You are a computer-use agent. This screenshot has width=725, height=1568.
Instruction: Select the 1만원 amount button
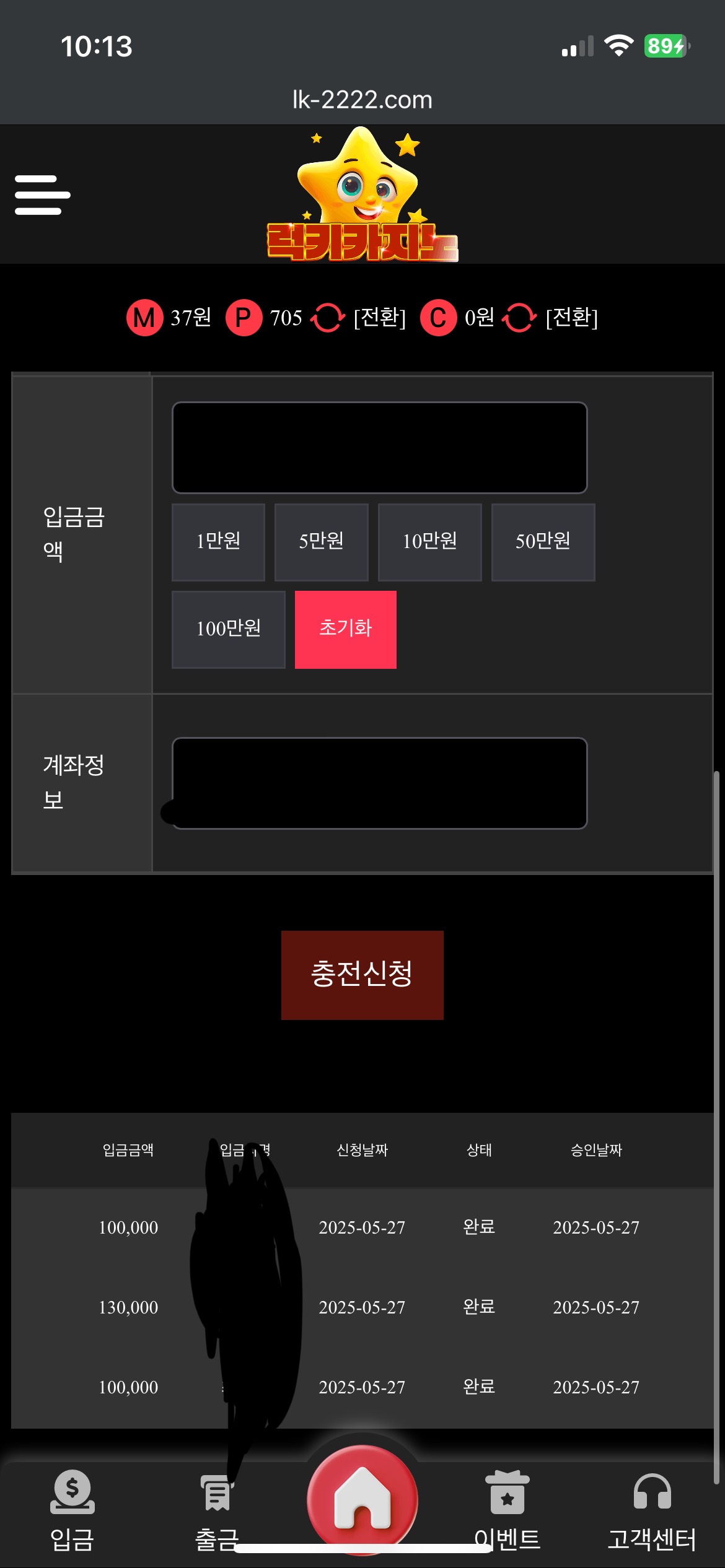tap(218, 542)
